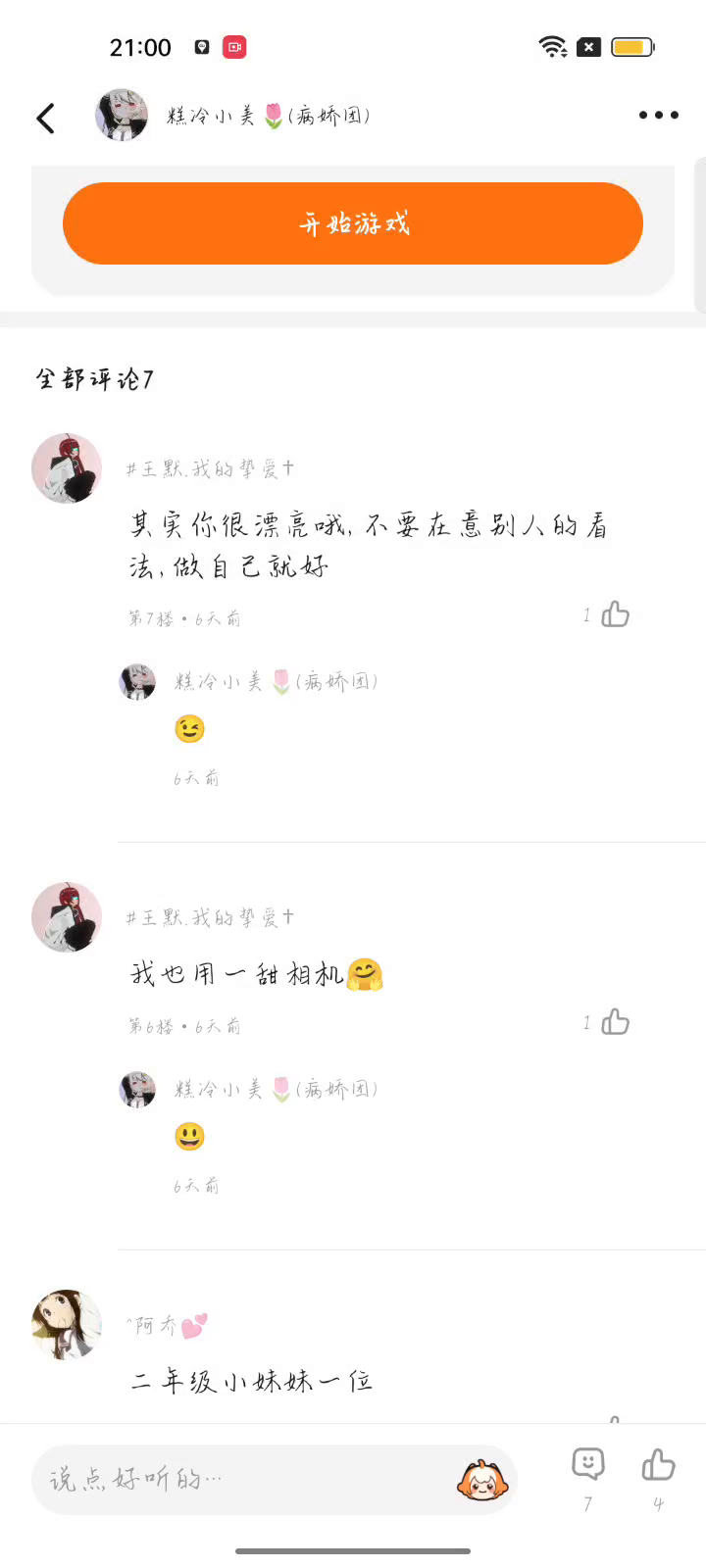This screenshot has width=706, height=1568.
Task: Open 糕冷小美 profile from the header avatar
Action: [x=122, y=116]
